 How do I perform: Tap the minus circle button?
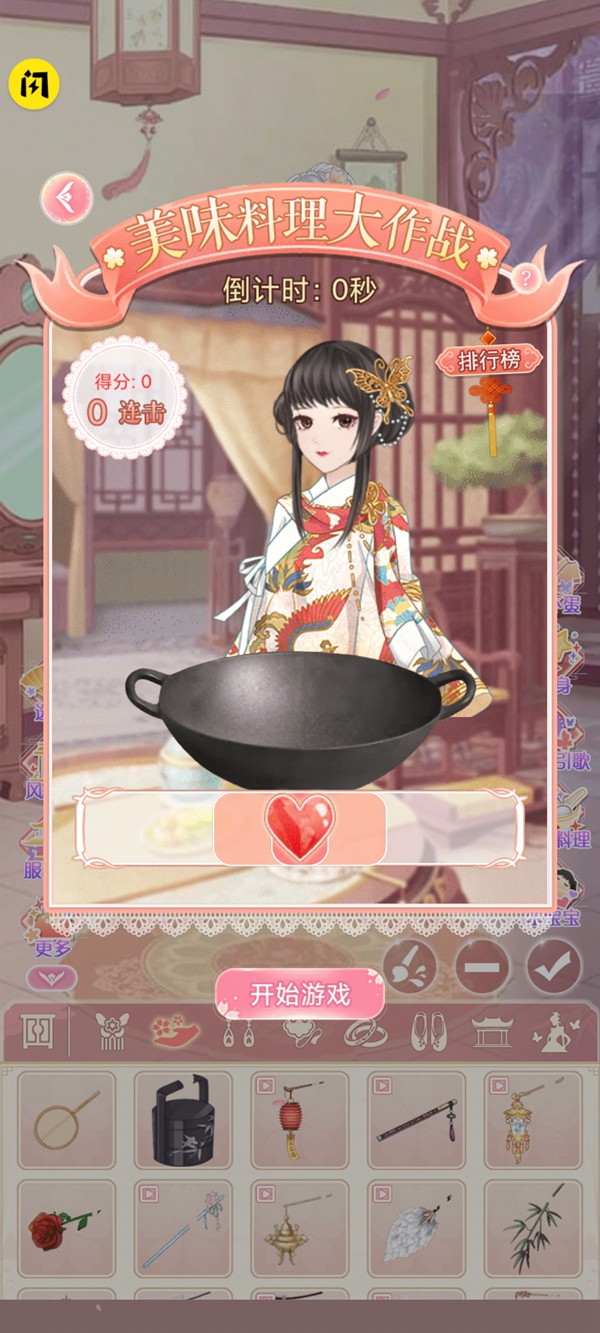pos(483,967)
